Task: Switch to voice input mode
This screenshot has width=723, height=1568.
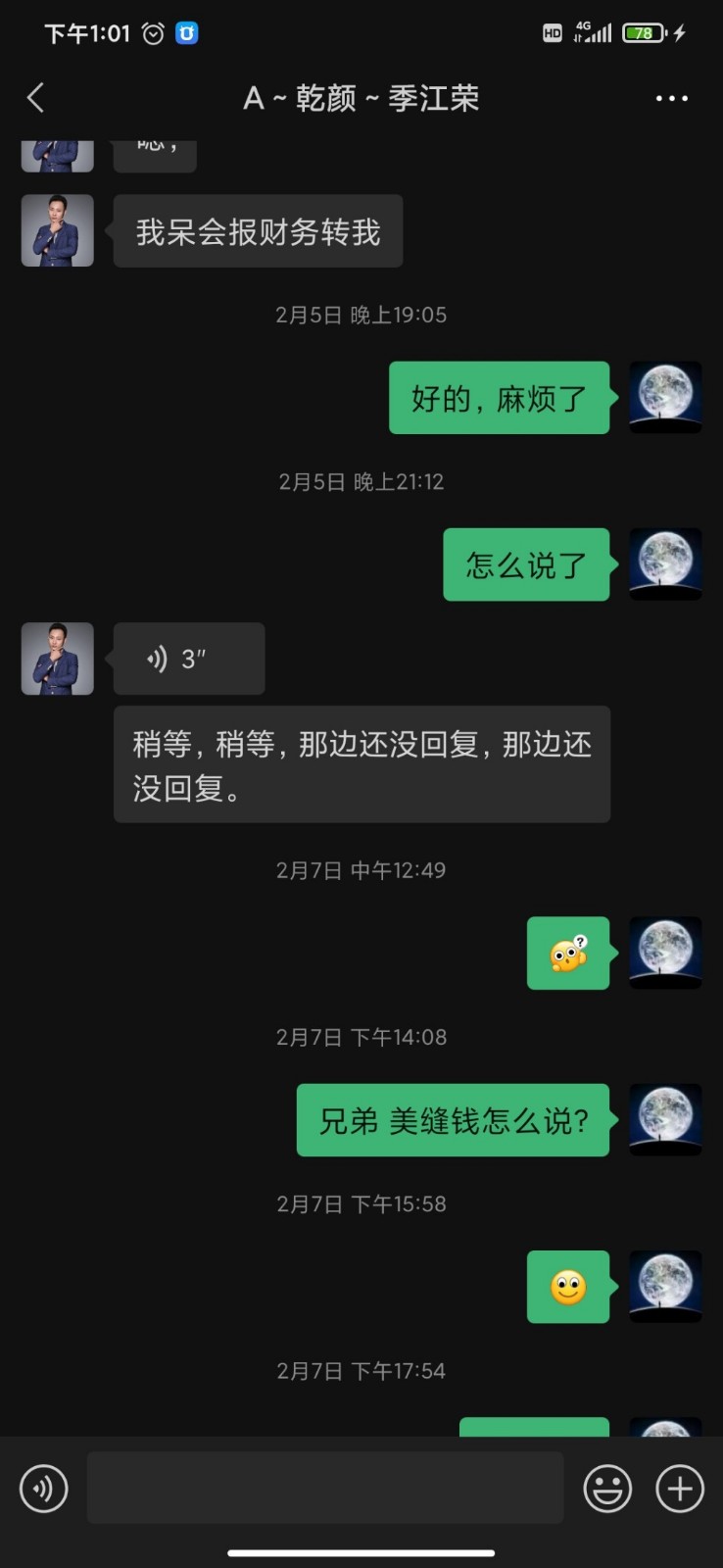Action: (44, 1489)
